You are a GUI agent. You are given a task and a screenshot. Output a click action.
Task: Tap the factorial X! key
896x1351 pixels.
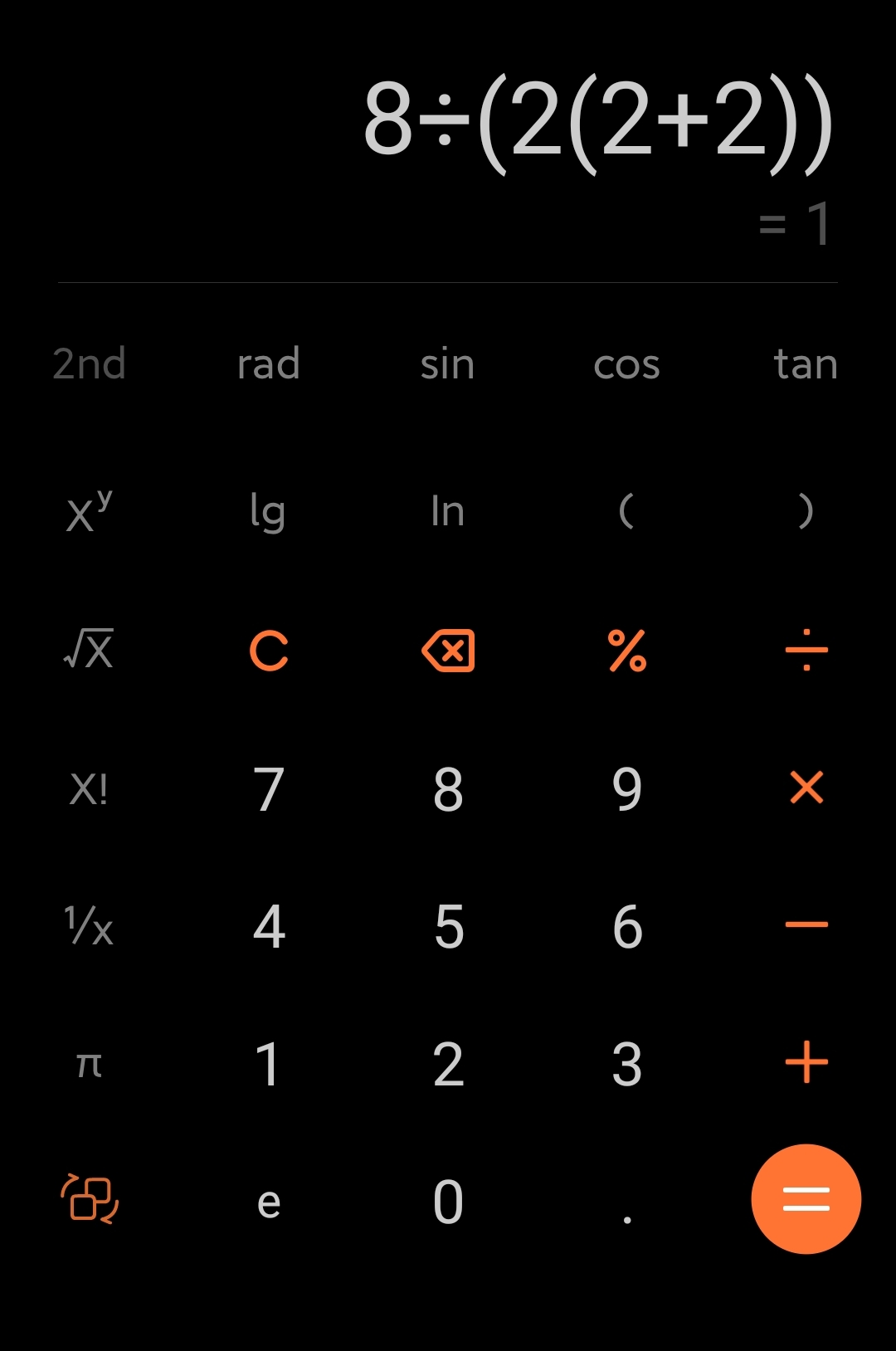tap(90, 788)
